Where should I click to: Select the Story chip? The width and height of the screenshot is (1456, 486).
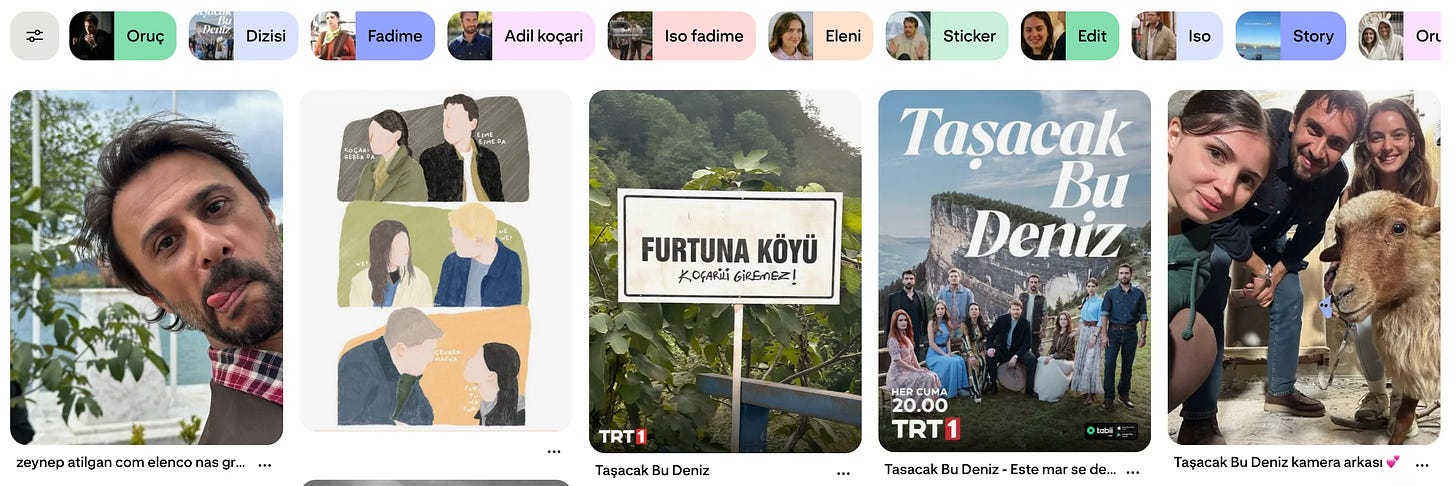point(1291,36)
